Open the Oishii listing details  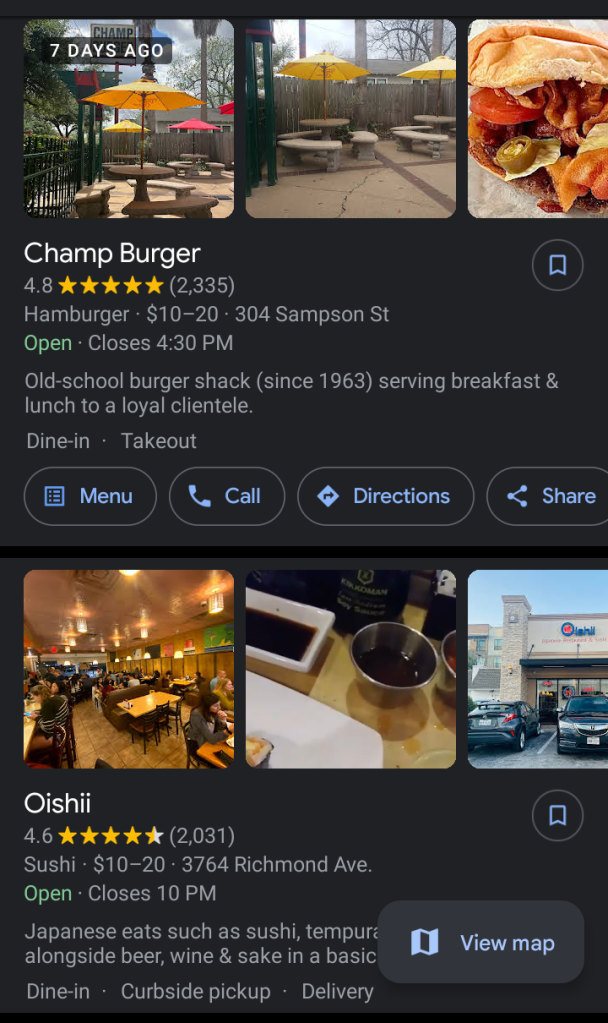point(58,804)
